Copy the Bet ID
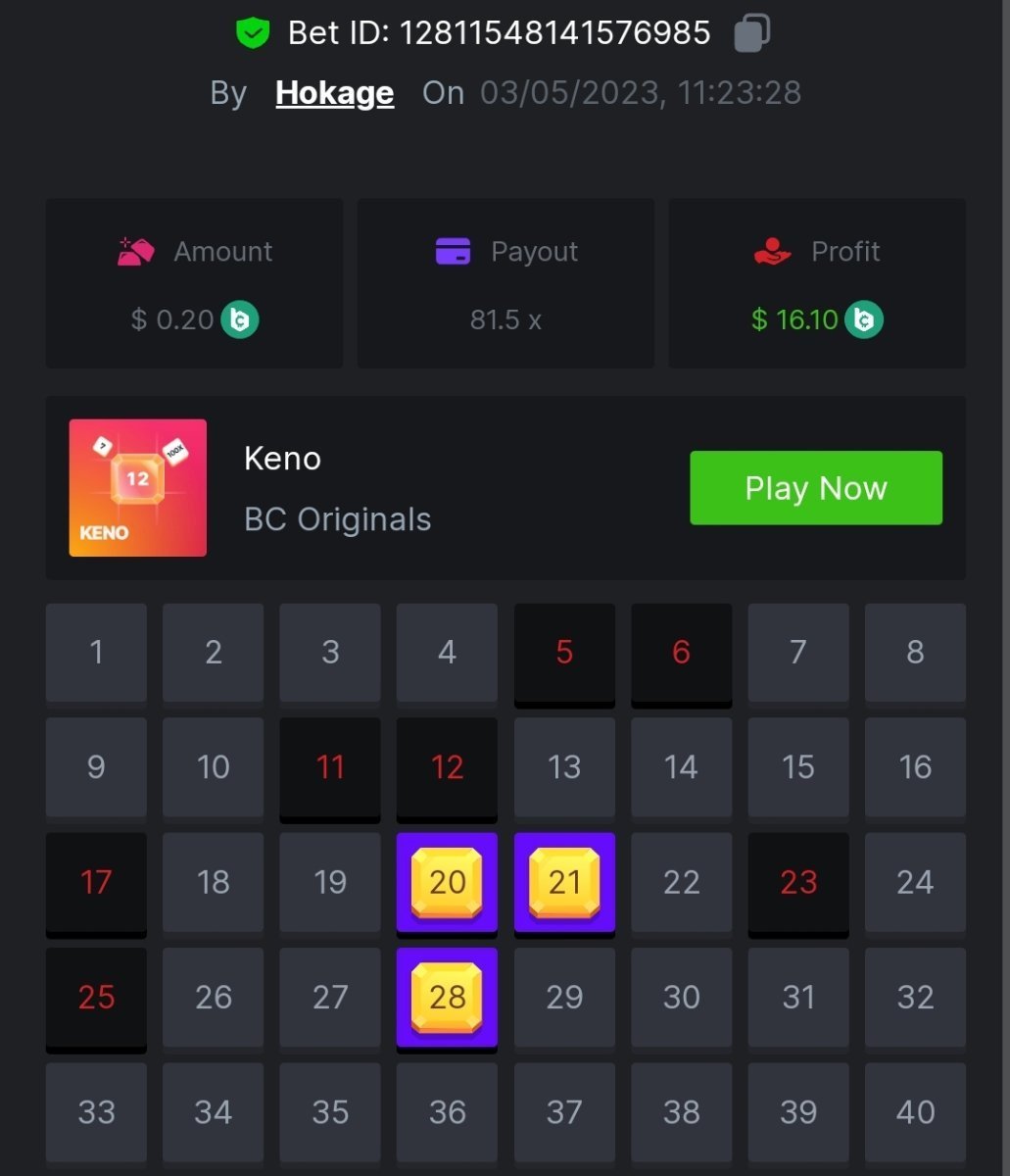This screenshot has width=1010, height=1176. click(x=751, y=32)
